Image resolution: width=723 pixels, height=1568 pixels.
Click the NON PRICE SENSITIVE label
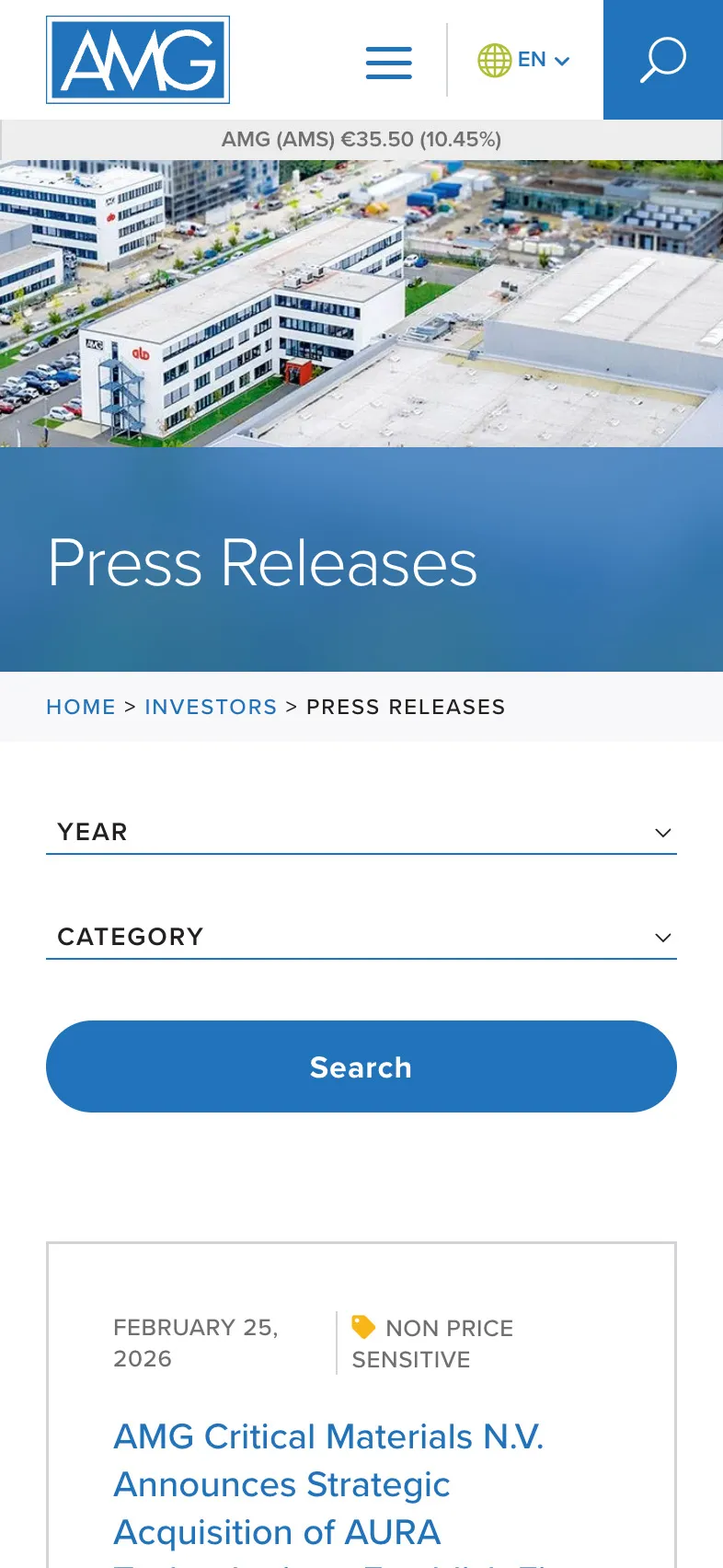pos(432,1343)
